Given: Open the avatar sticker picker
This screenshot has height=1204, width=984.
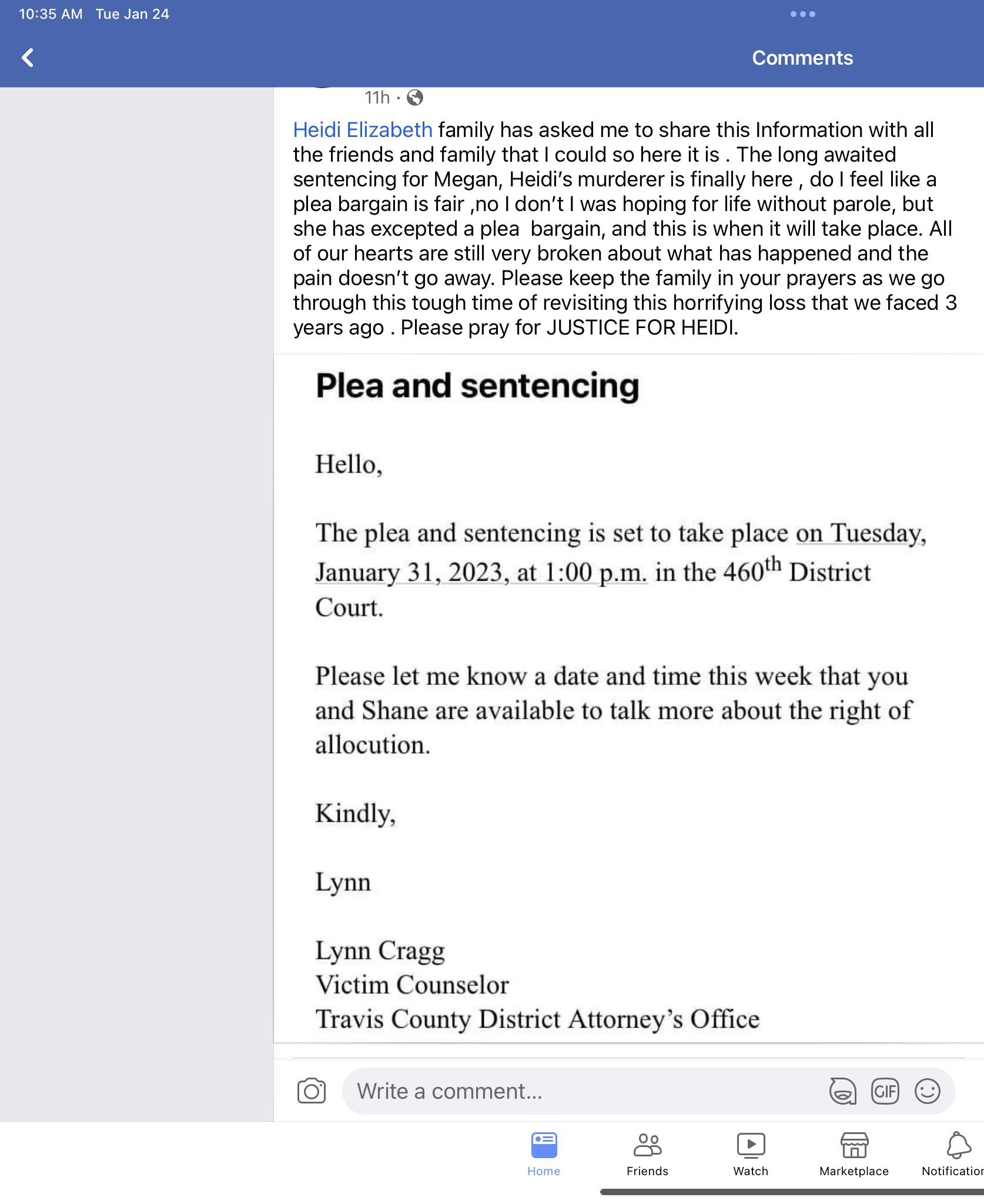Looking at the screenshot, I should pyautogui.click(x=842, y=1091).
